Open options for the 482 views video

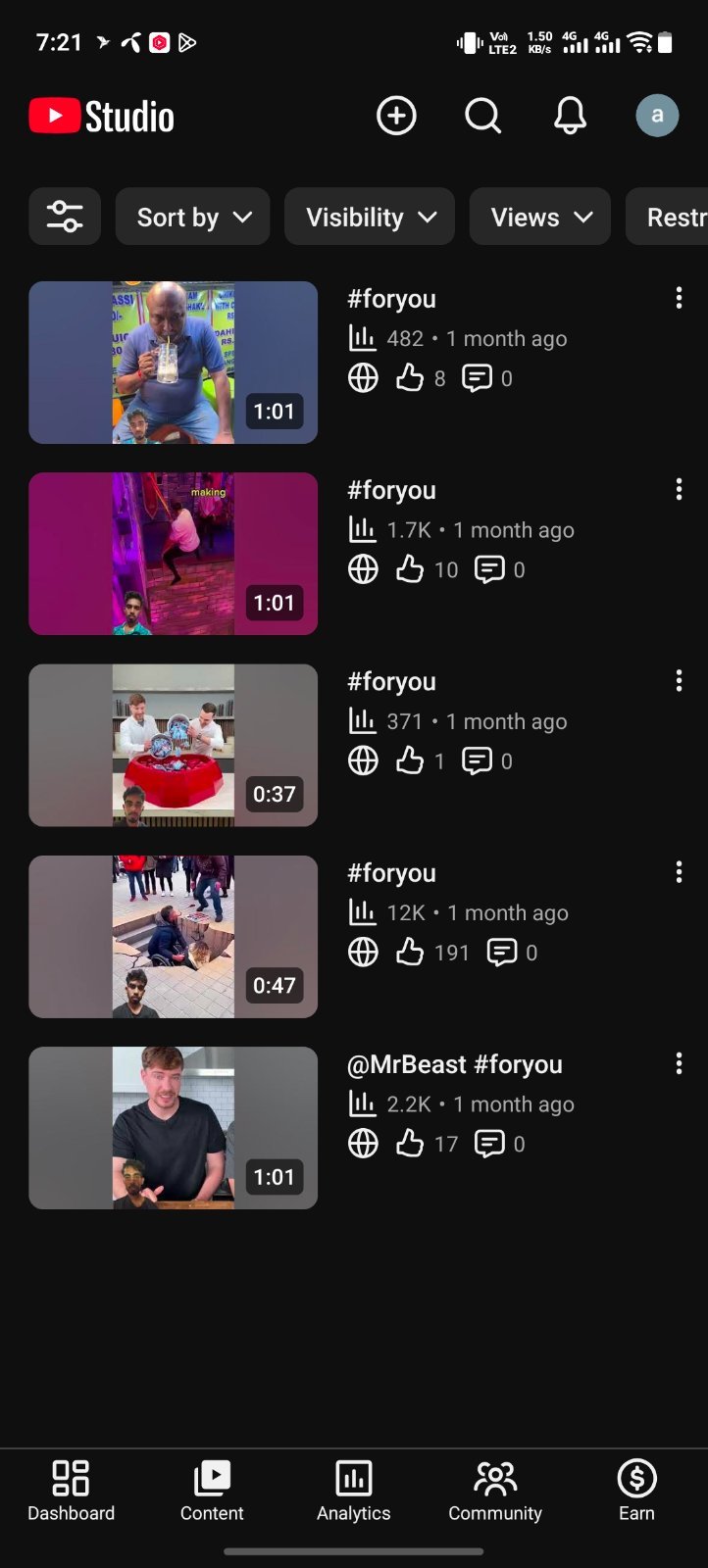coord(679,299)
